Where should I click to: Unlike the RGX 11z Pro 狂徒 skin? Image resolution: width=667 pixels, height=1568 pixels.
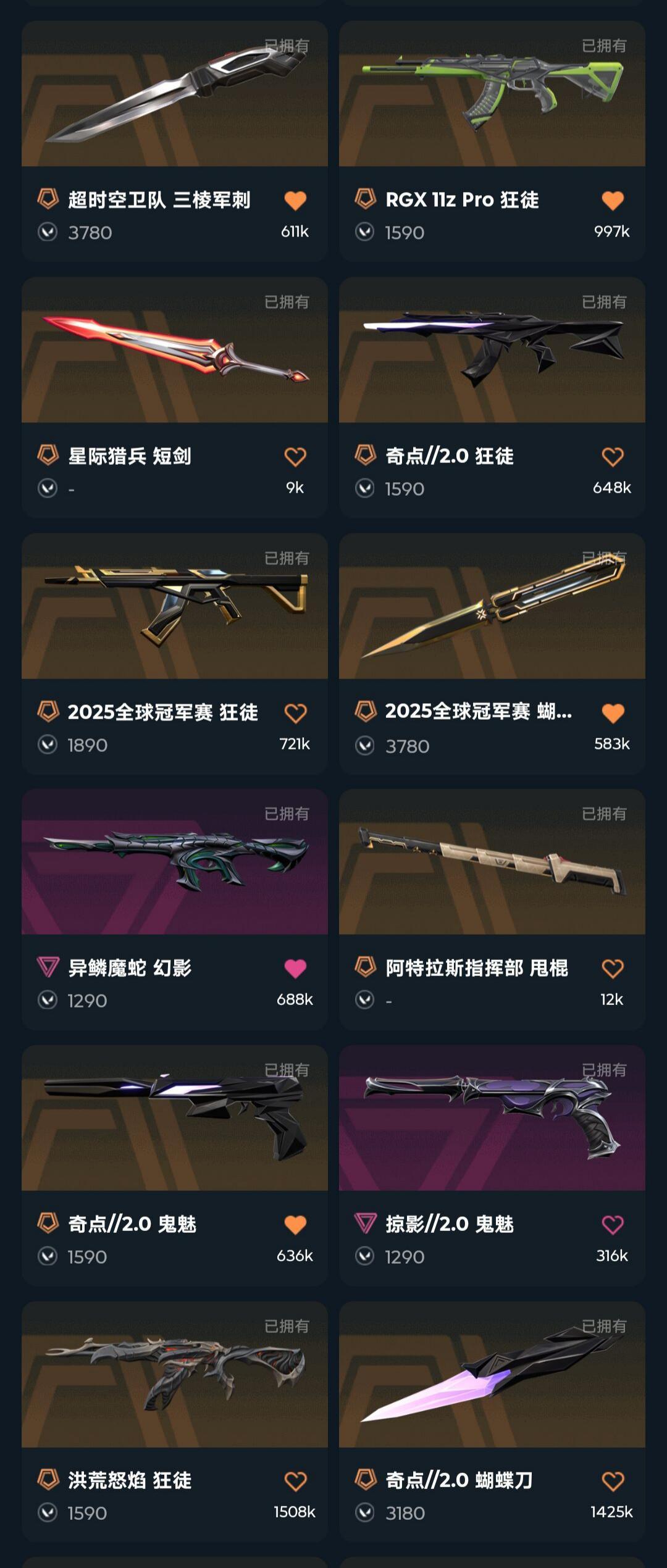[x=612, y=201]
